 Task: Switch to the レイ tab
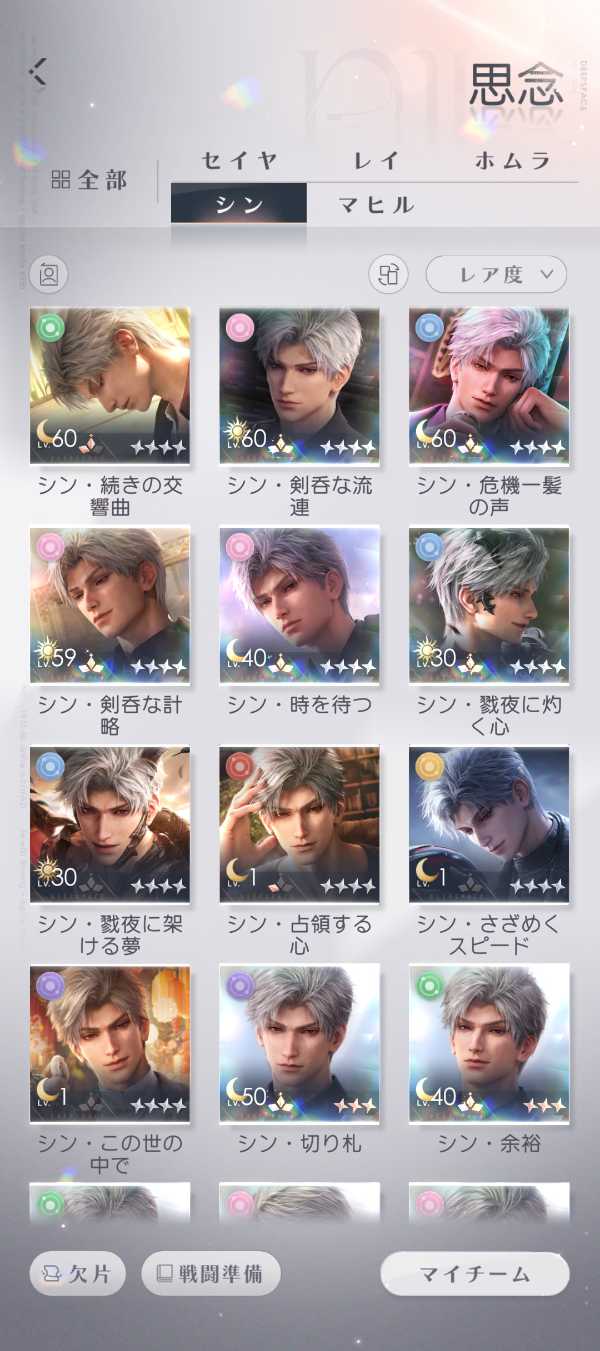click(x=376, y=161)
